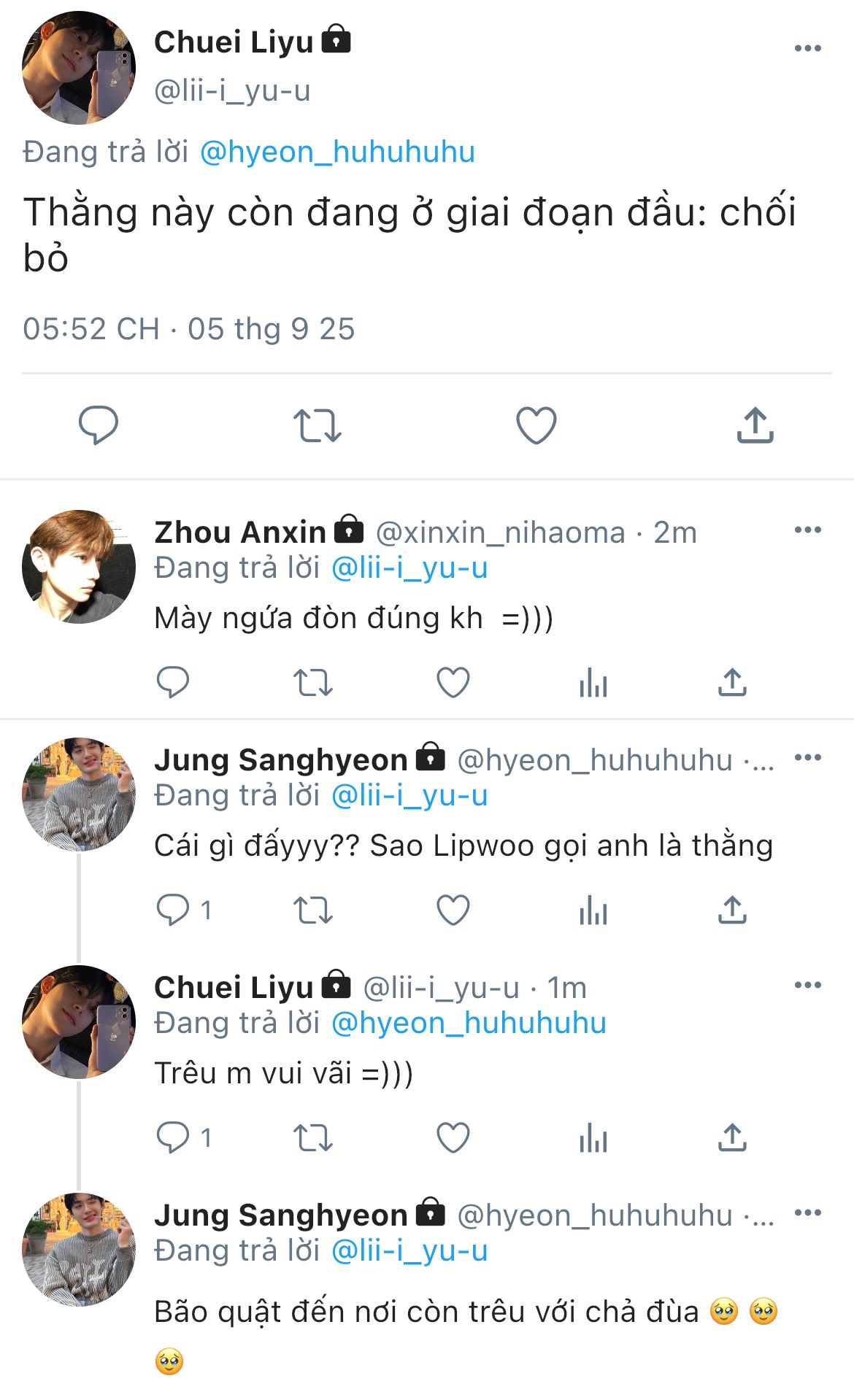Viewport: 854px width, 1400px height.
Task: Open the @hyeon_huhuhuhu mention in the main tweet
Action: click(337, 152)
